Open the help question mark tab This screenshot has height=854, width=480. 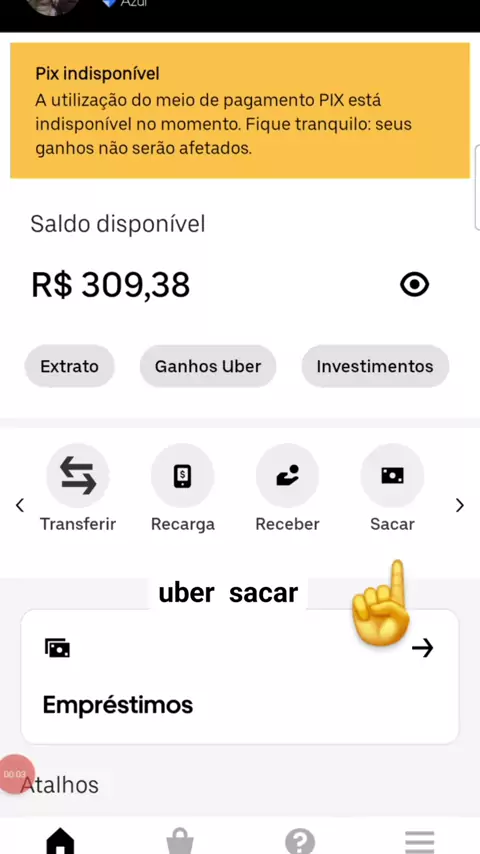coord(300,841)
